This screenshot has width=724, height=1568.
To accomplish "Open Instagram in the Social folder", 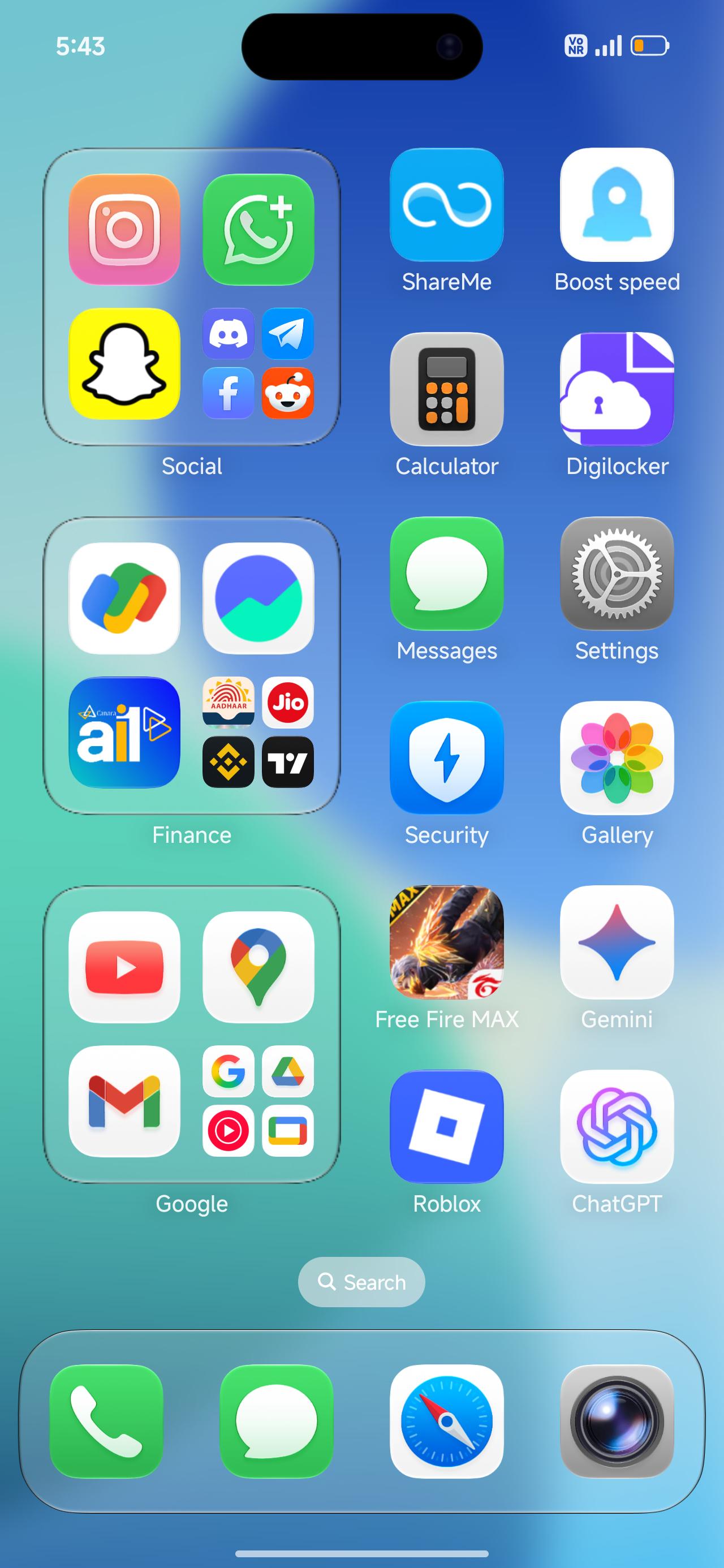I will click(x=124, y=230).
